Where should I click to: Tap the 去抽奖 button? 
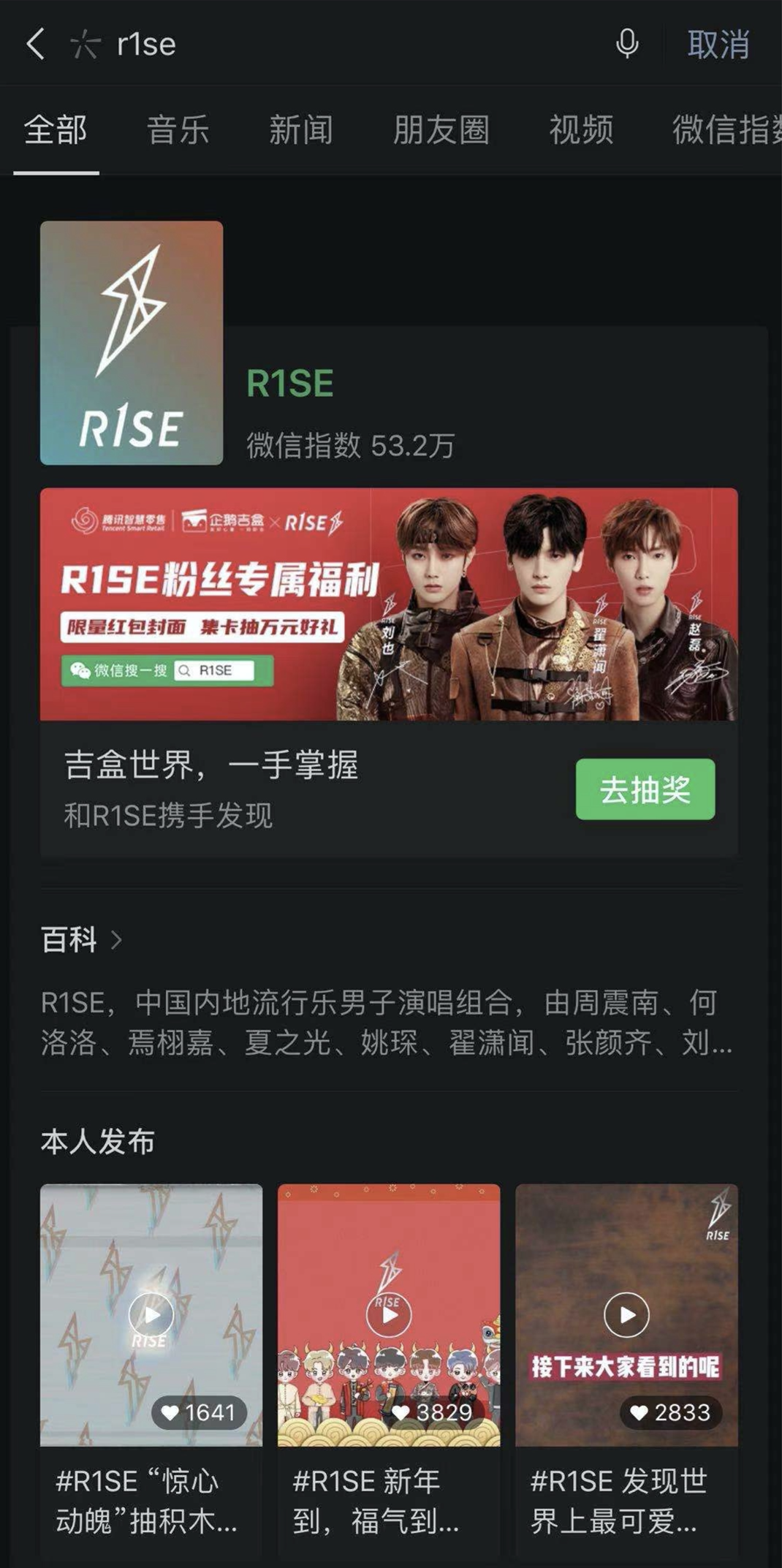click(x=645, y=789)
